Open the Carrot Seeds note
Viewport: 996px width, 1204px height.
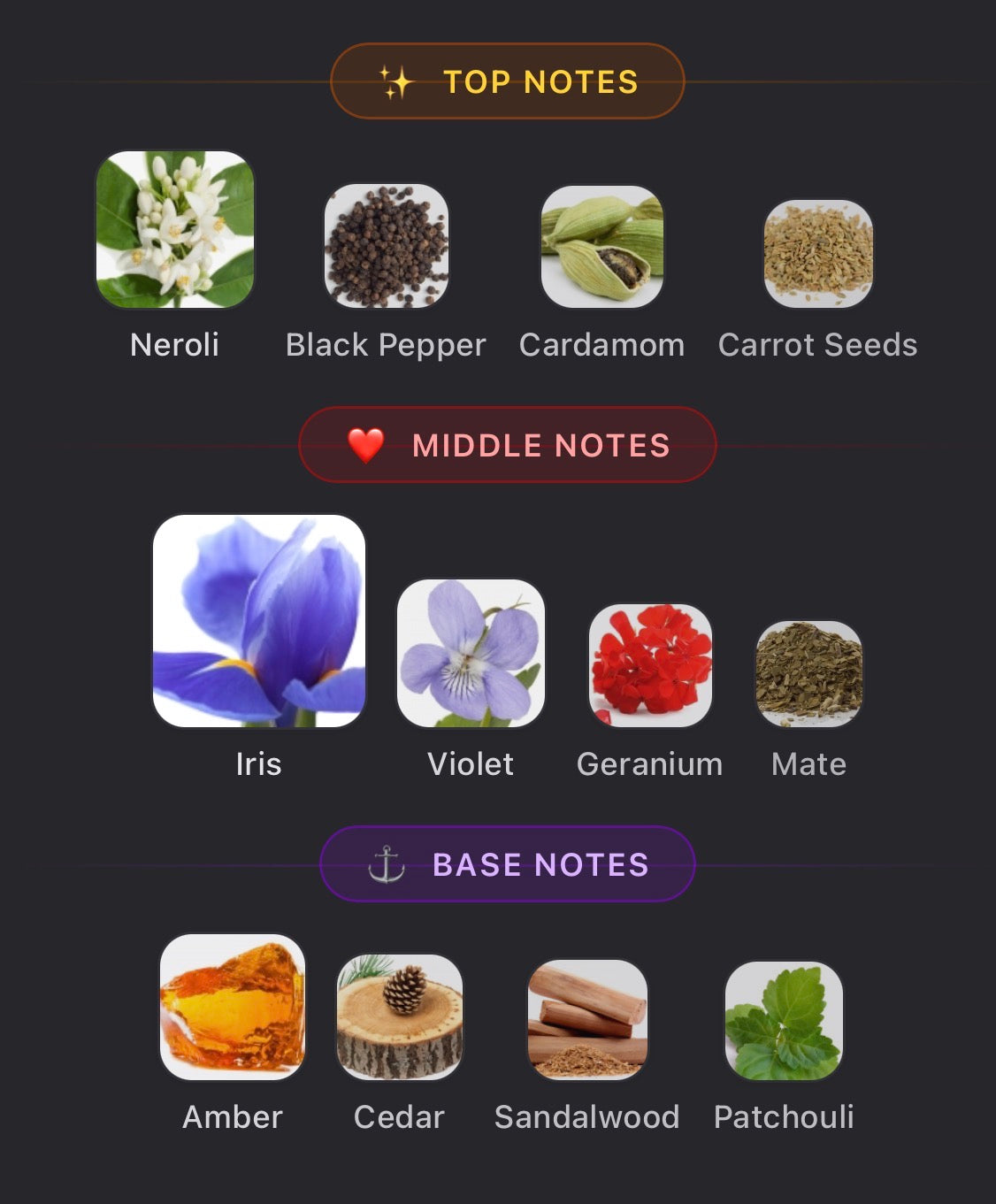(818, 254)
